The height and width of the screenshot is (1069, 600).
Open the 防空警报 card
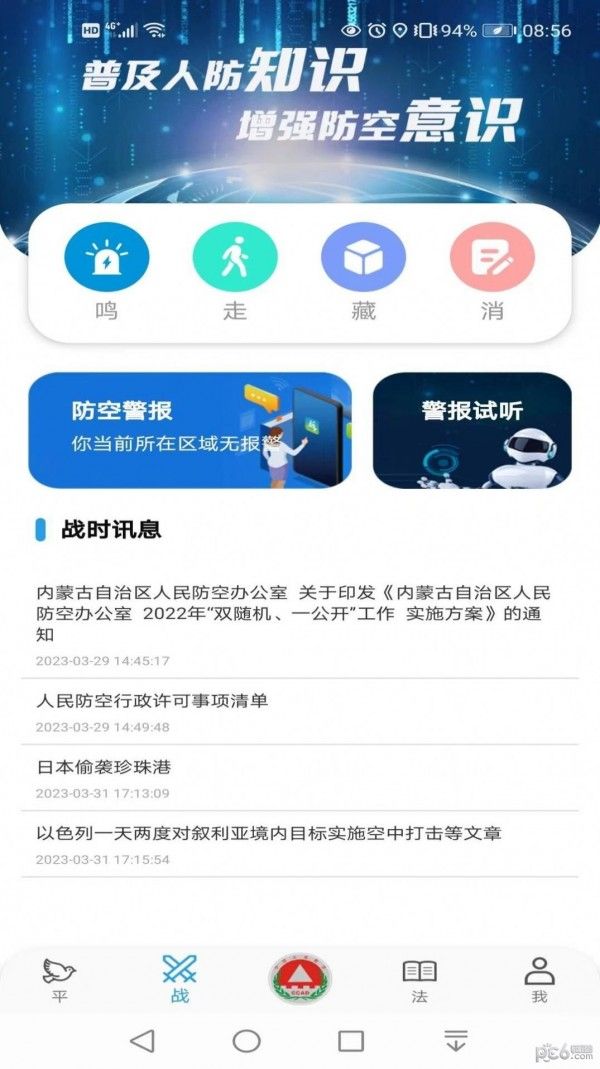coord(190,430)
